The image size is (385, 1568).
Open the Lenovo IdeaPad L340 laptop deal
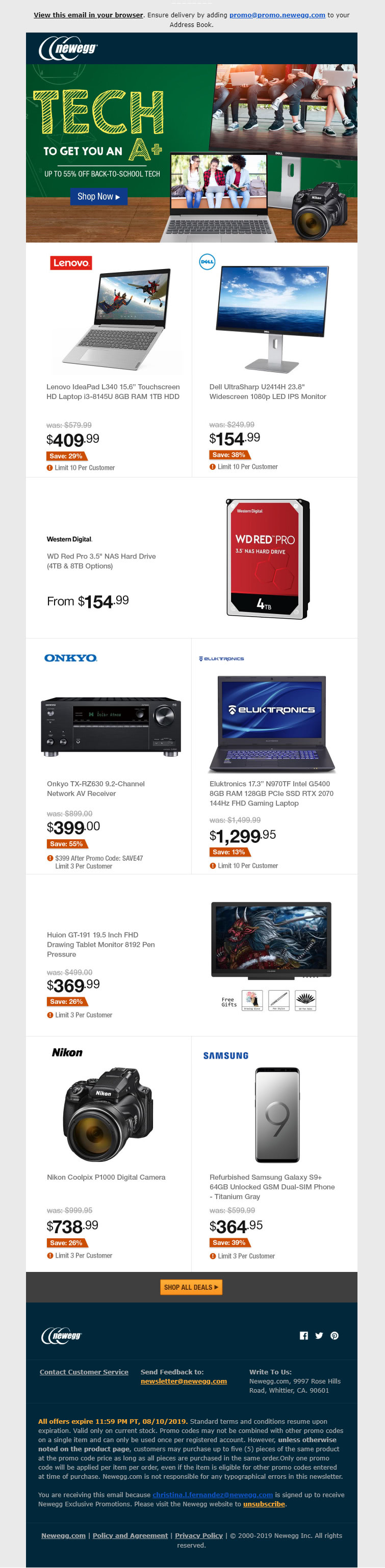(x=113, y=391)
